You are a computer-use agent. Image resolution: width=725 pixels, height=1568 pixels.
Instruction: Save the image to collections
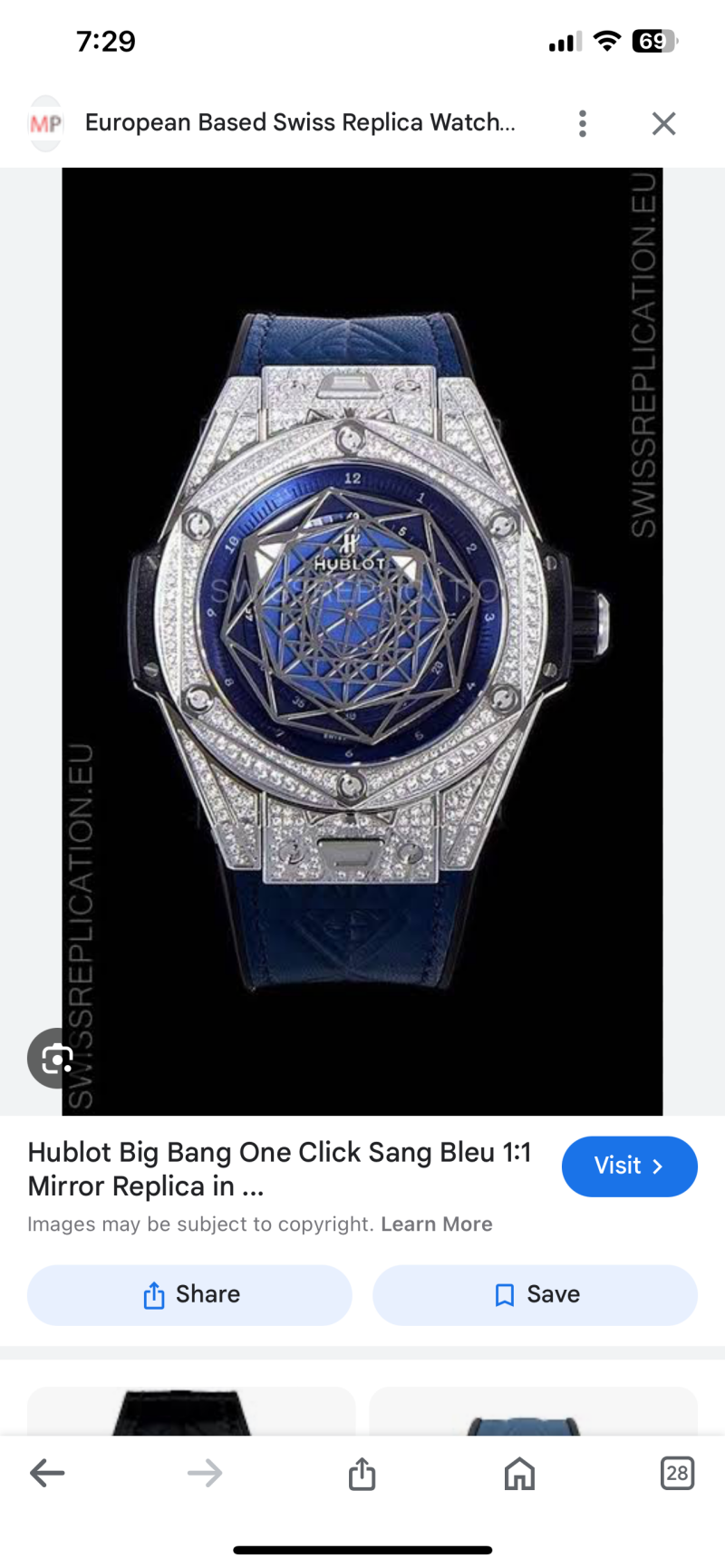click(x=535, y=1294)
